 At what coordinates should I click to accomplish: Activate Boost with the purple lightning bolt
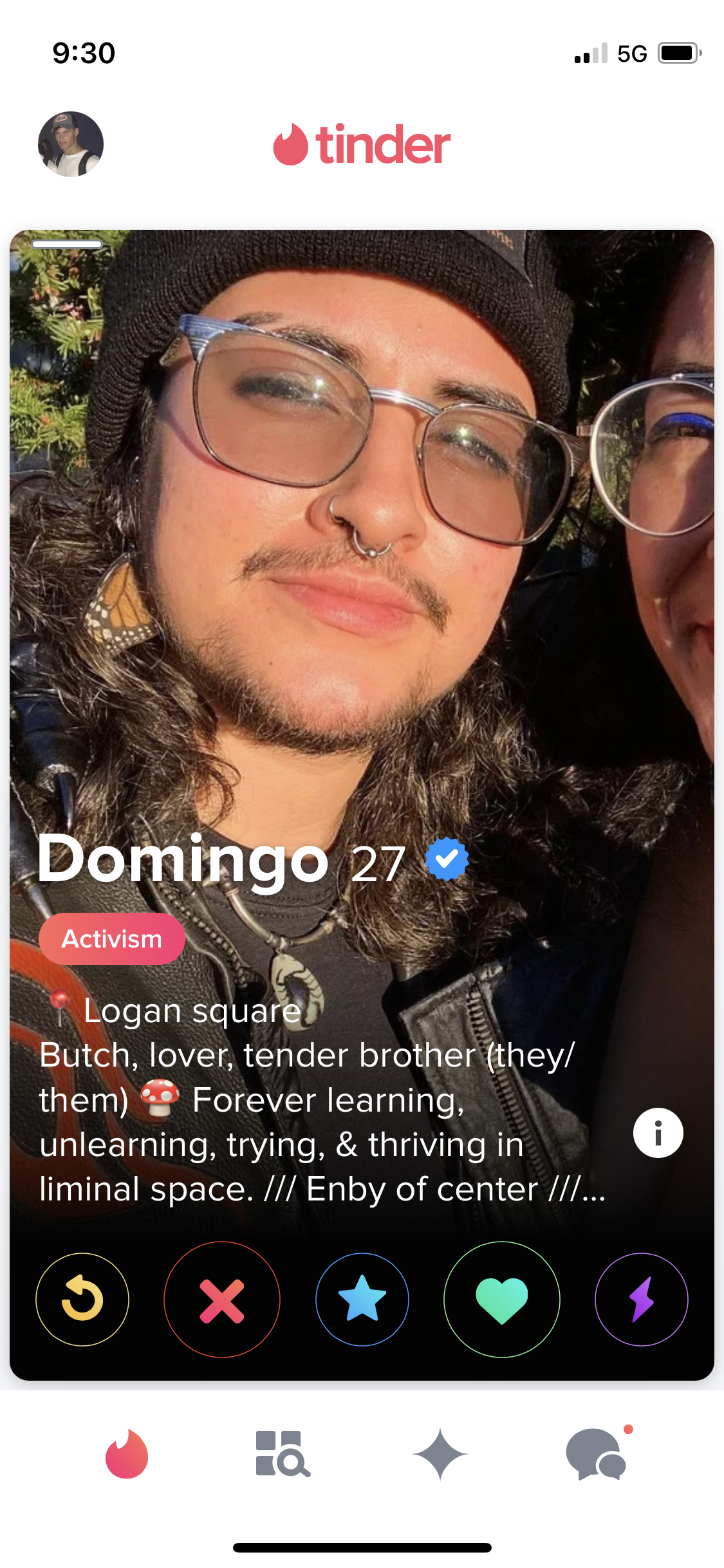click(642, 1300)
